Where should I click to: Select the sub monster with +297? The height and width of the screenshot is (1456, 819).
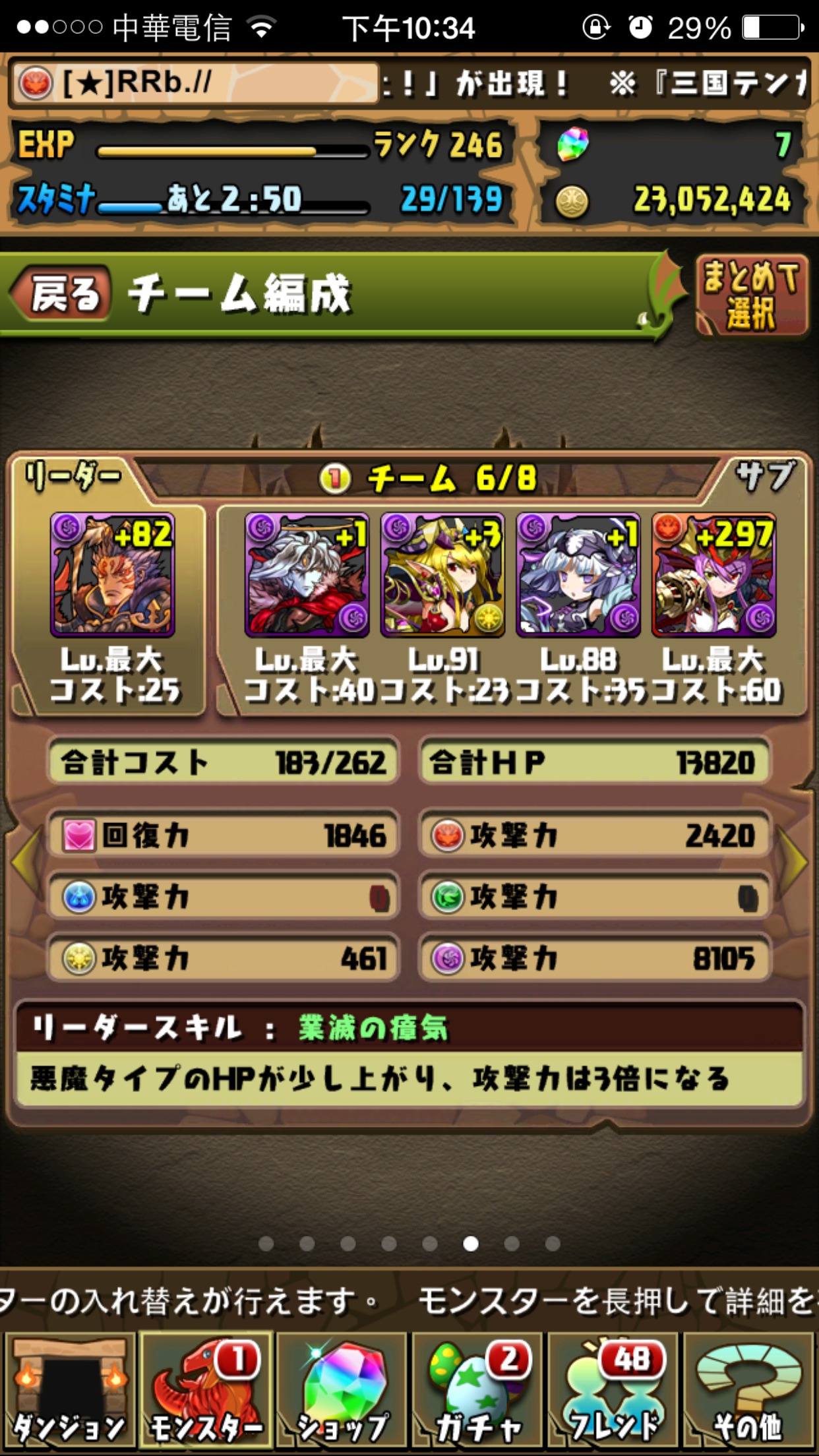pyautogui.click(x=714, y=575)
